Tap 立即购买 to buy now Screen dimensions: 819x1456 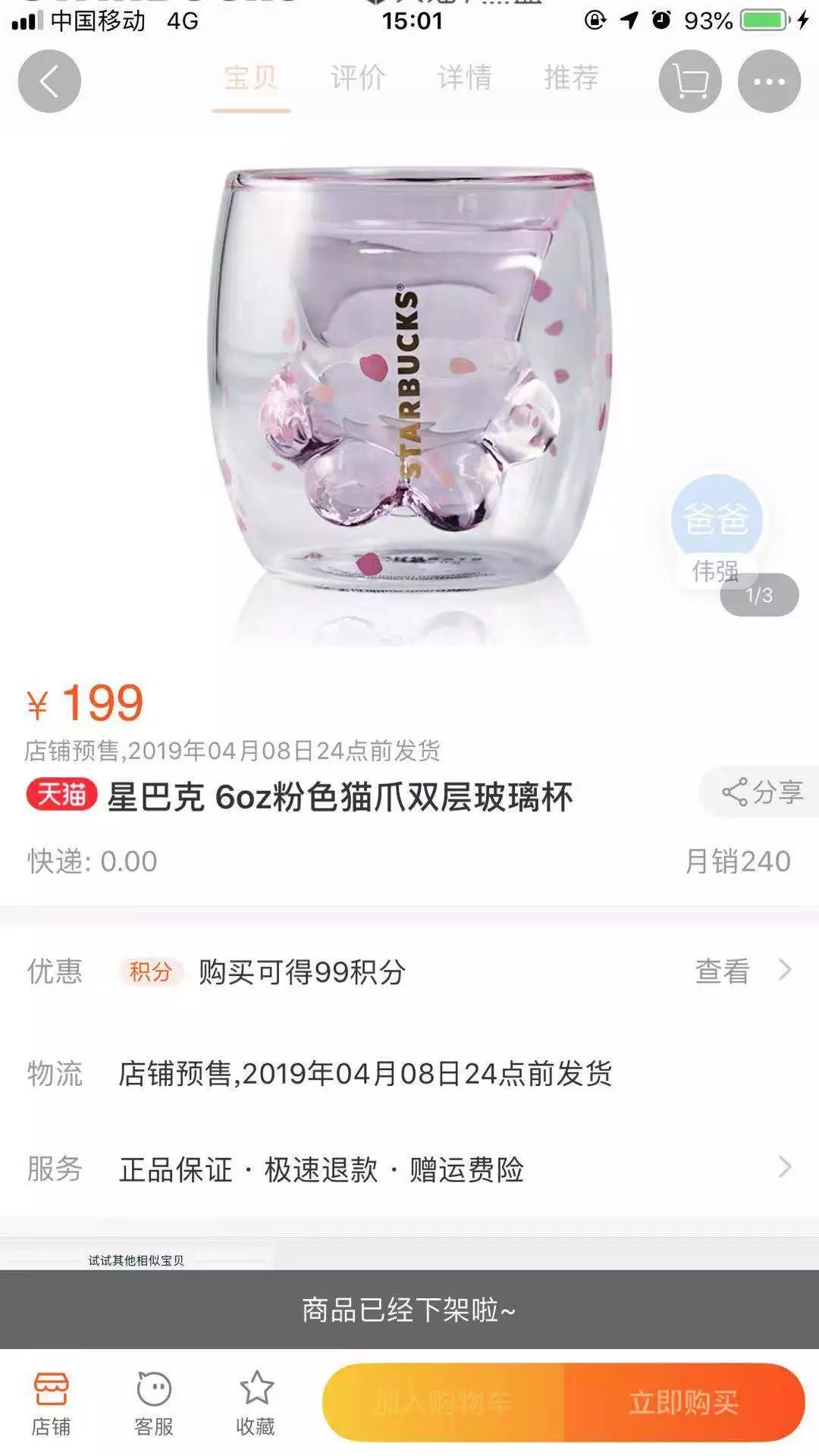683,1402
